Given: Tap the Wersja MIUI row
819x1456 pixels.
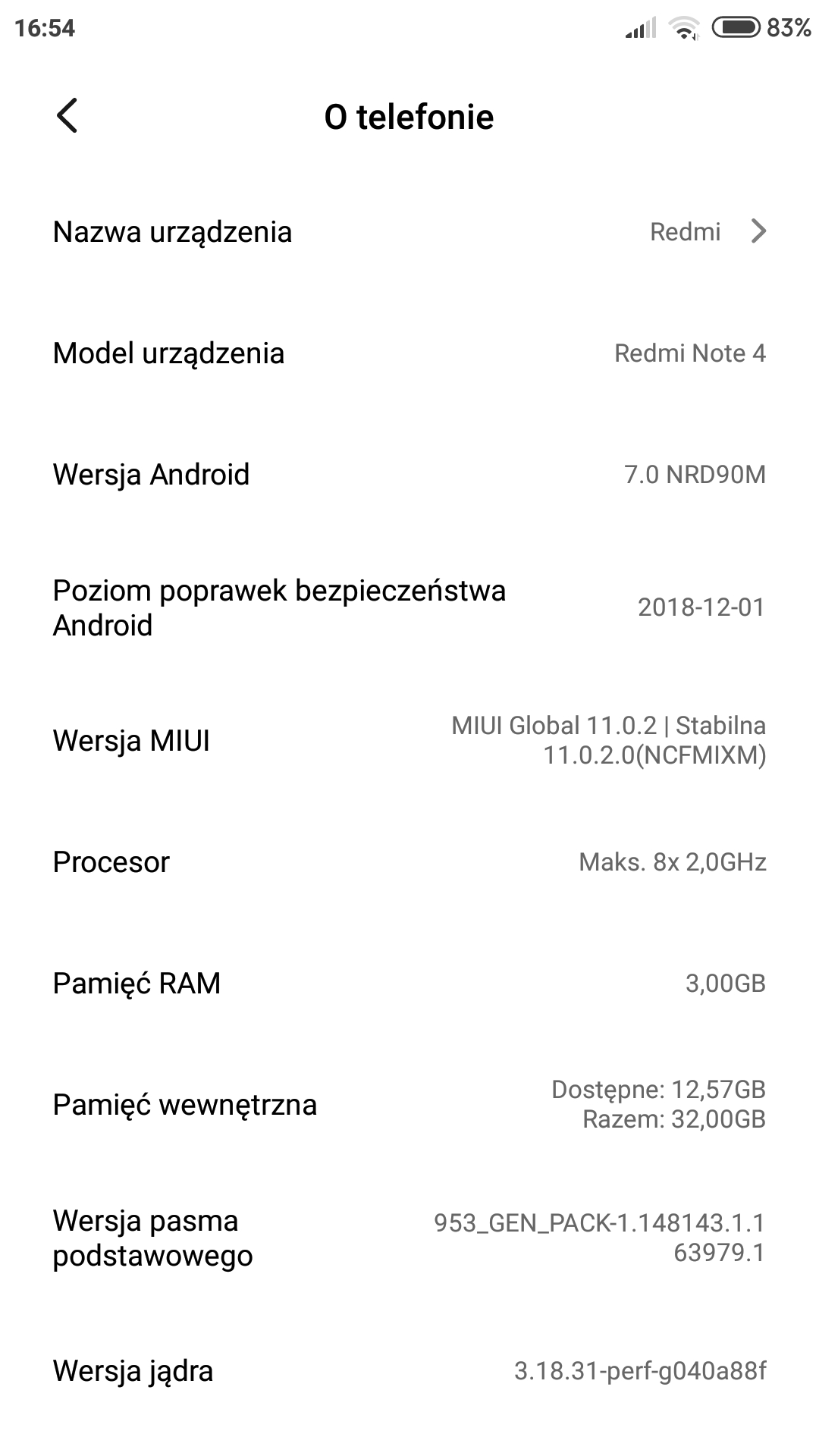Looking at the screenshot, I should (409, 740).
